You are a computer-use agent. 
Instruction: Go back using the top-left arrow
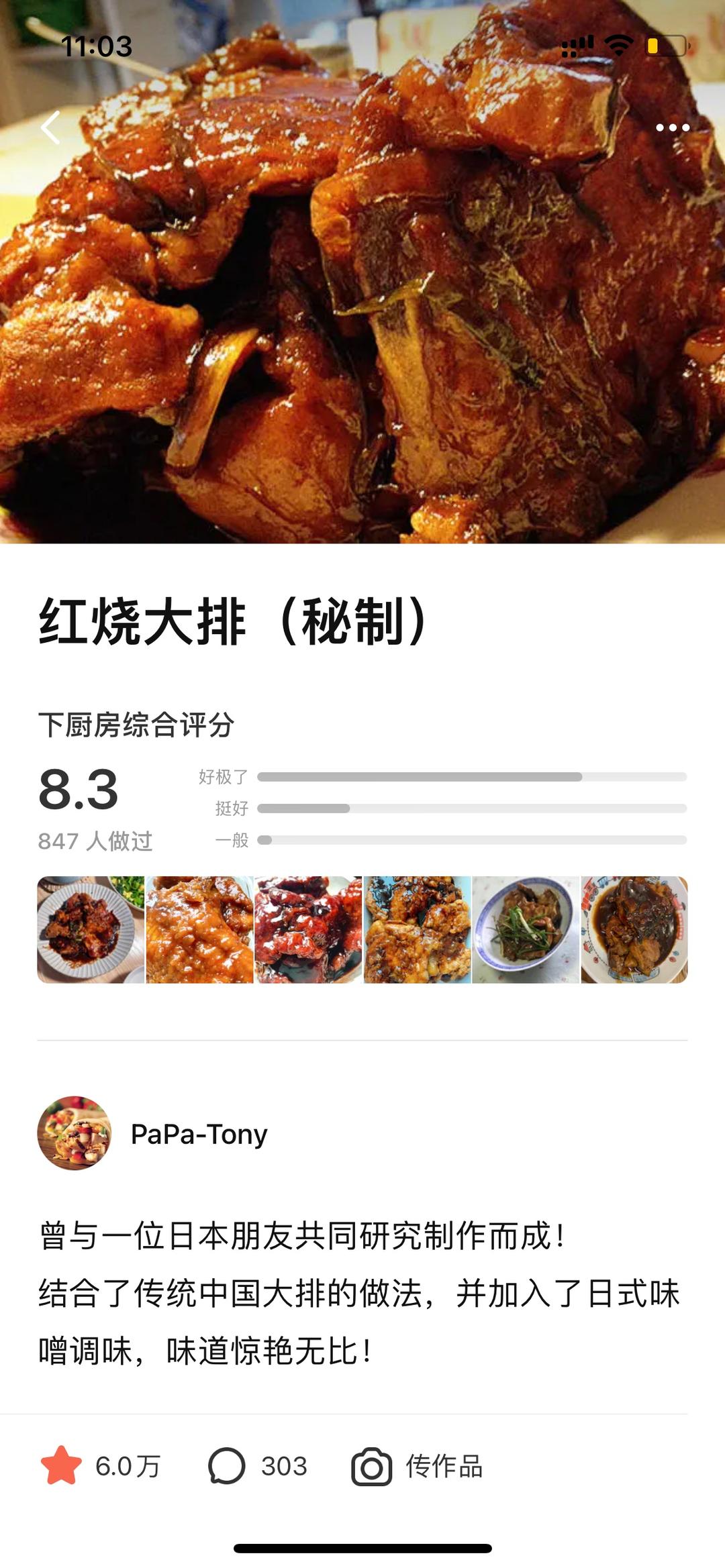pyautogui.click(x=51, y=127)
